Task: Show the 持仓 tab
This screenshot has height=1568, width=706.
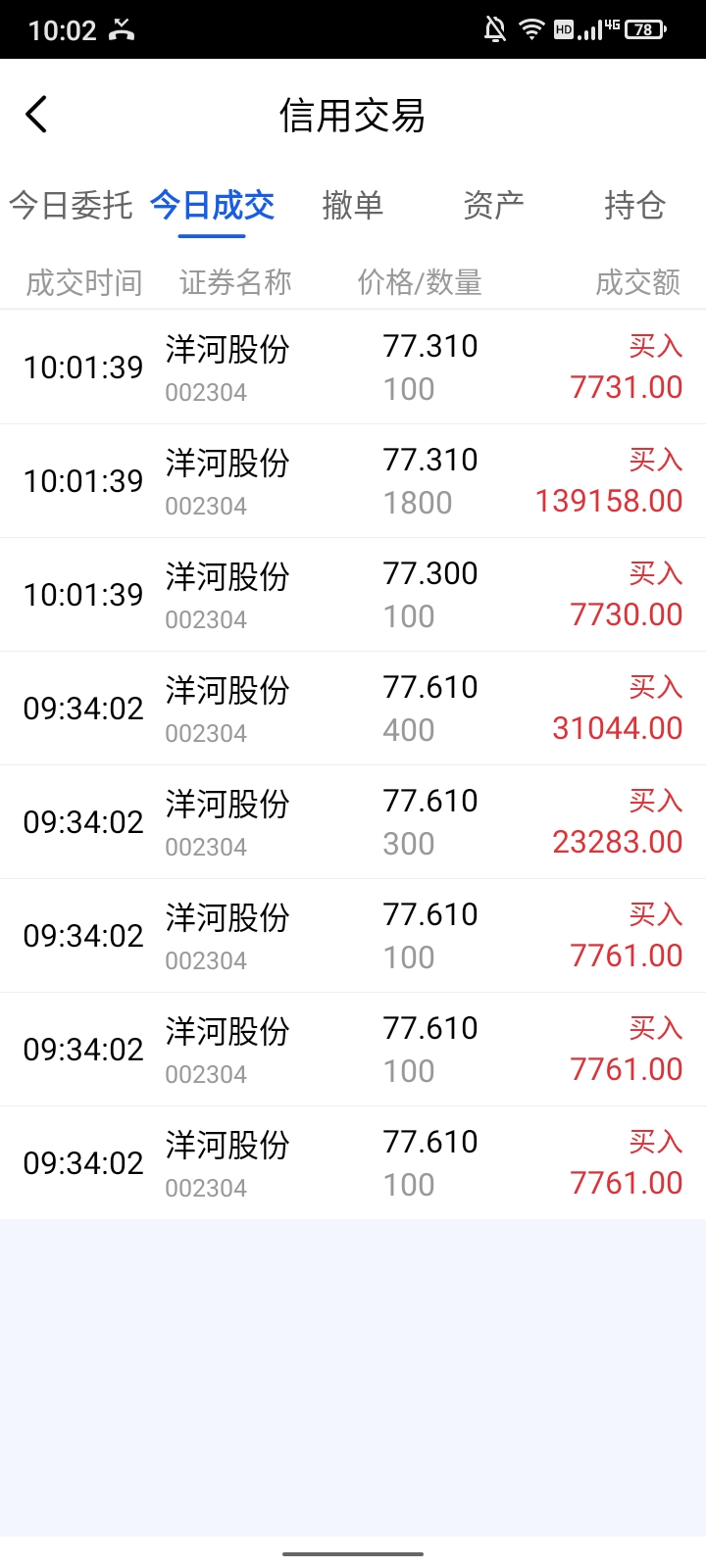Action: click(634, 206)
